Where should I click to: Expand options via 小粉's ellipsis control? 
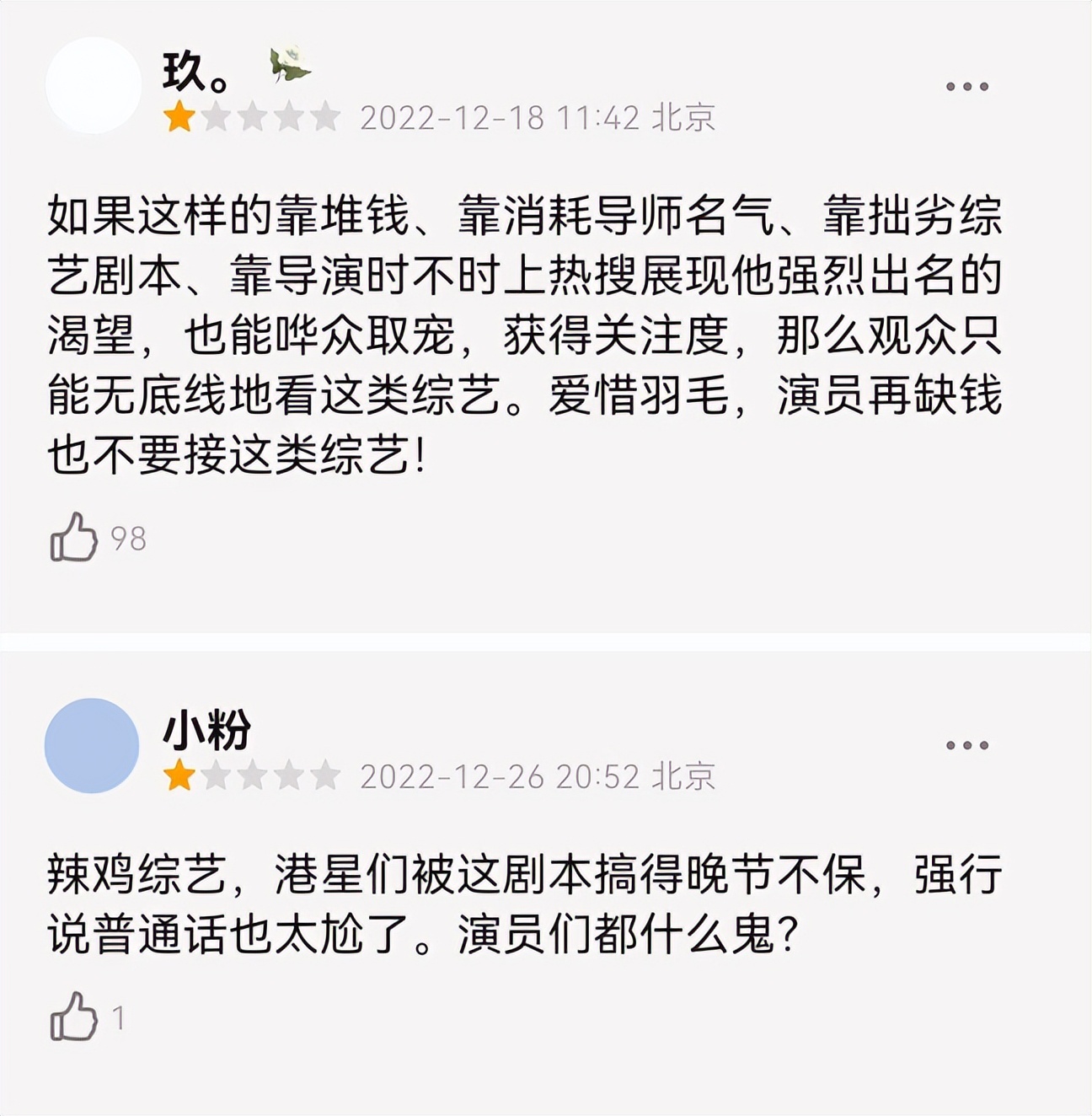pyautogui.click(x=966, y=747)
